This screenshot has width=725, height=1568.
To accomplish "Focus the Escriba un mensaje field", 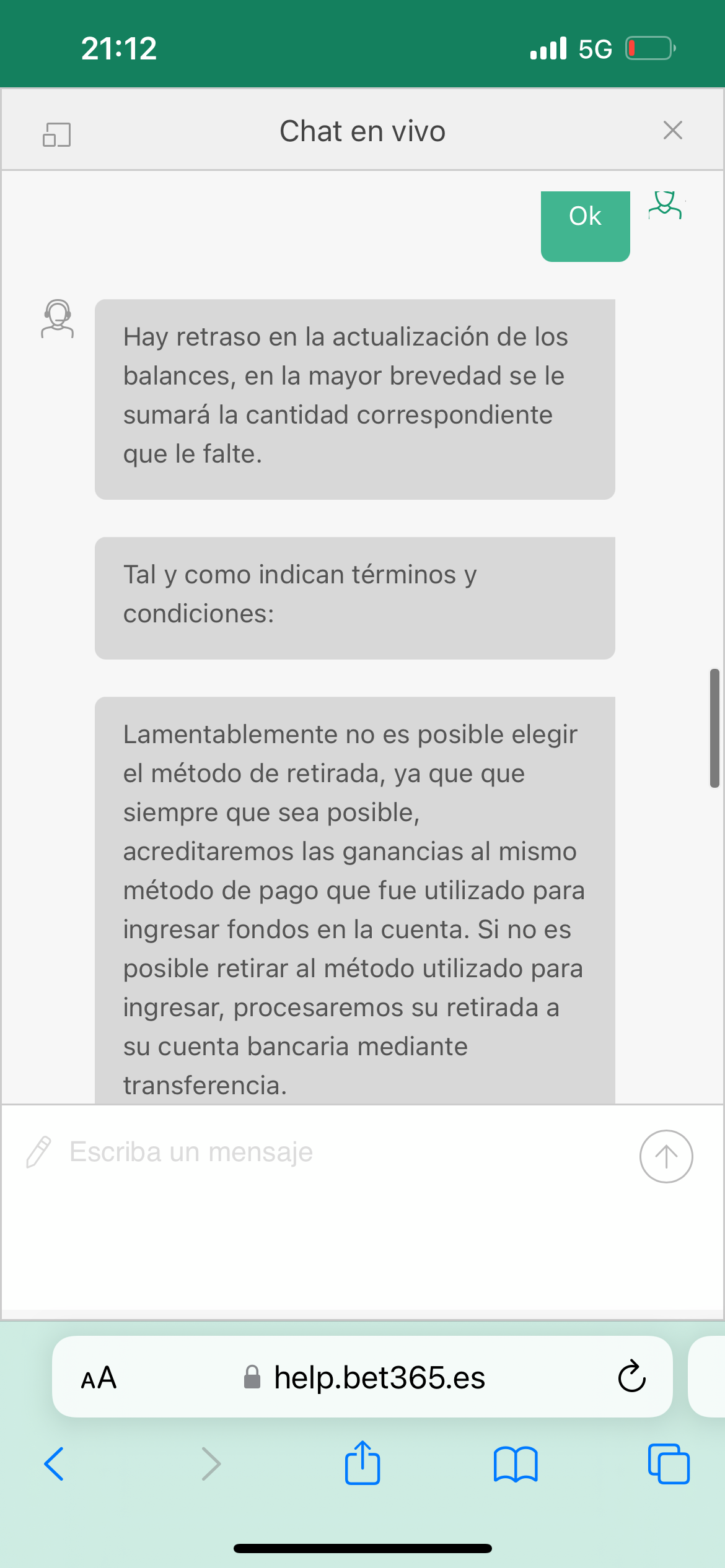I will point(335,1152).
